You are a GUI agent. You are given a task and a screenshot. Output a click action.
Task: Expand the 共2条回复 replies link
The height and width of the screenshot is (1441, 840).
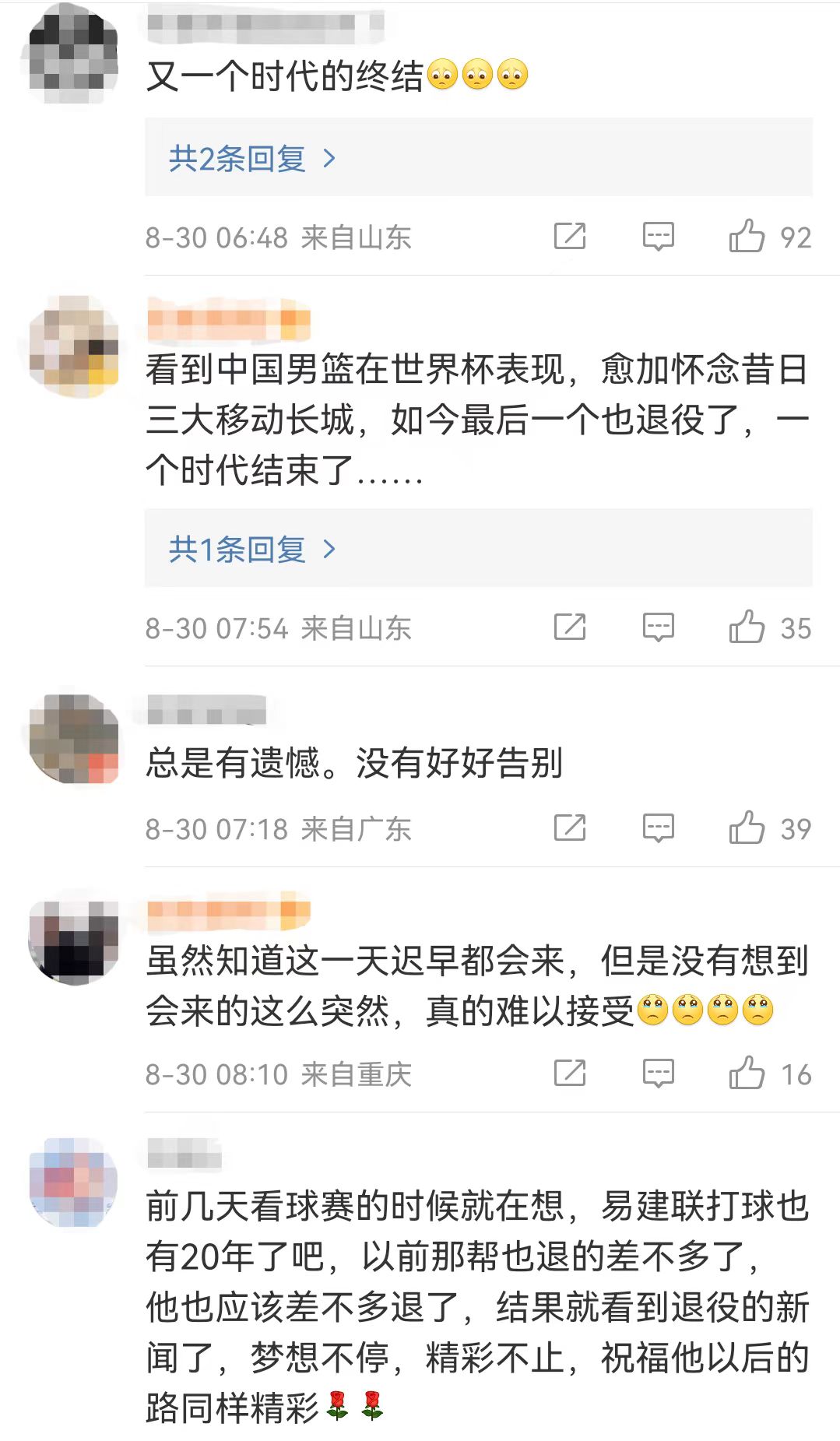point(252,159)
